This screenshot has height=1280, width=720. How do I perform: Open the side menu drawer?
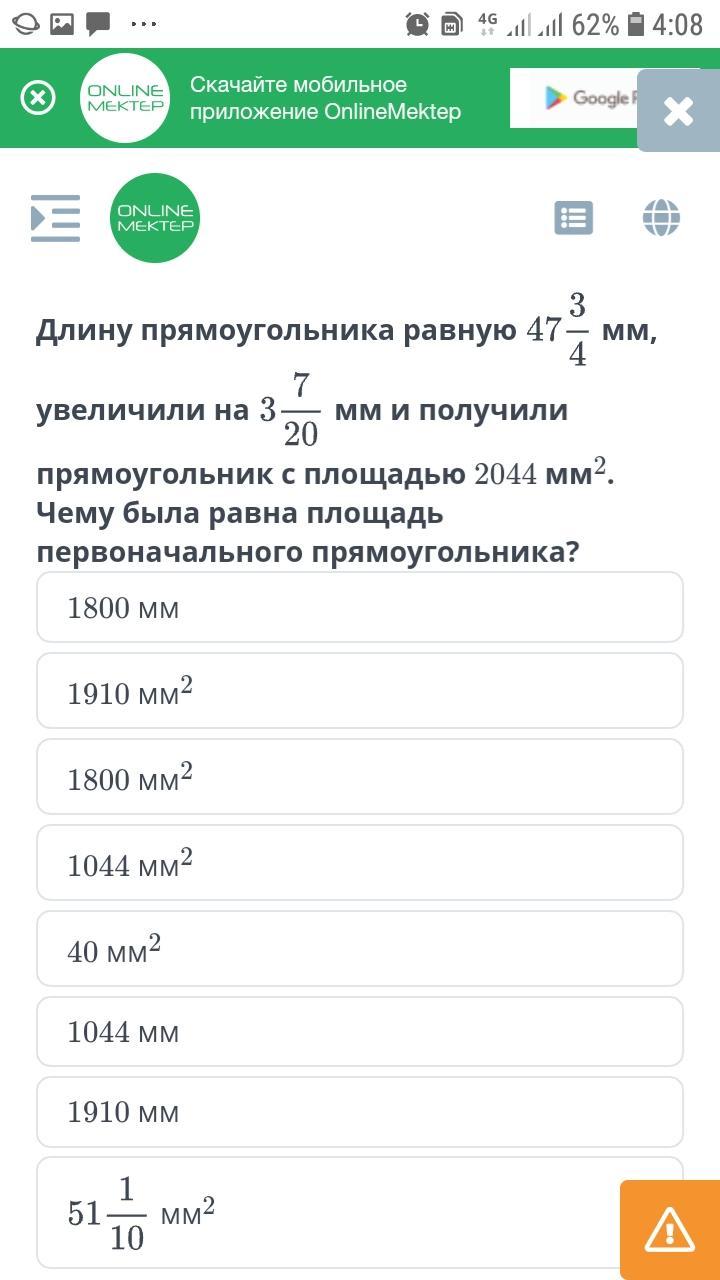click(55, 218)
